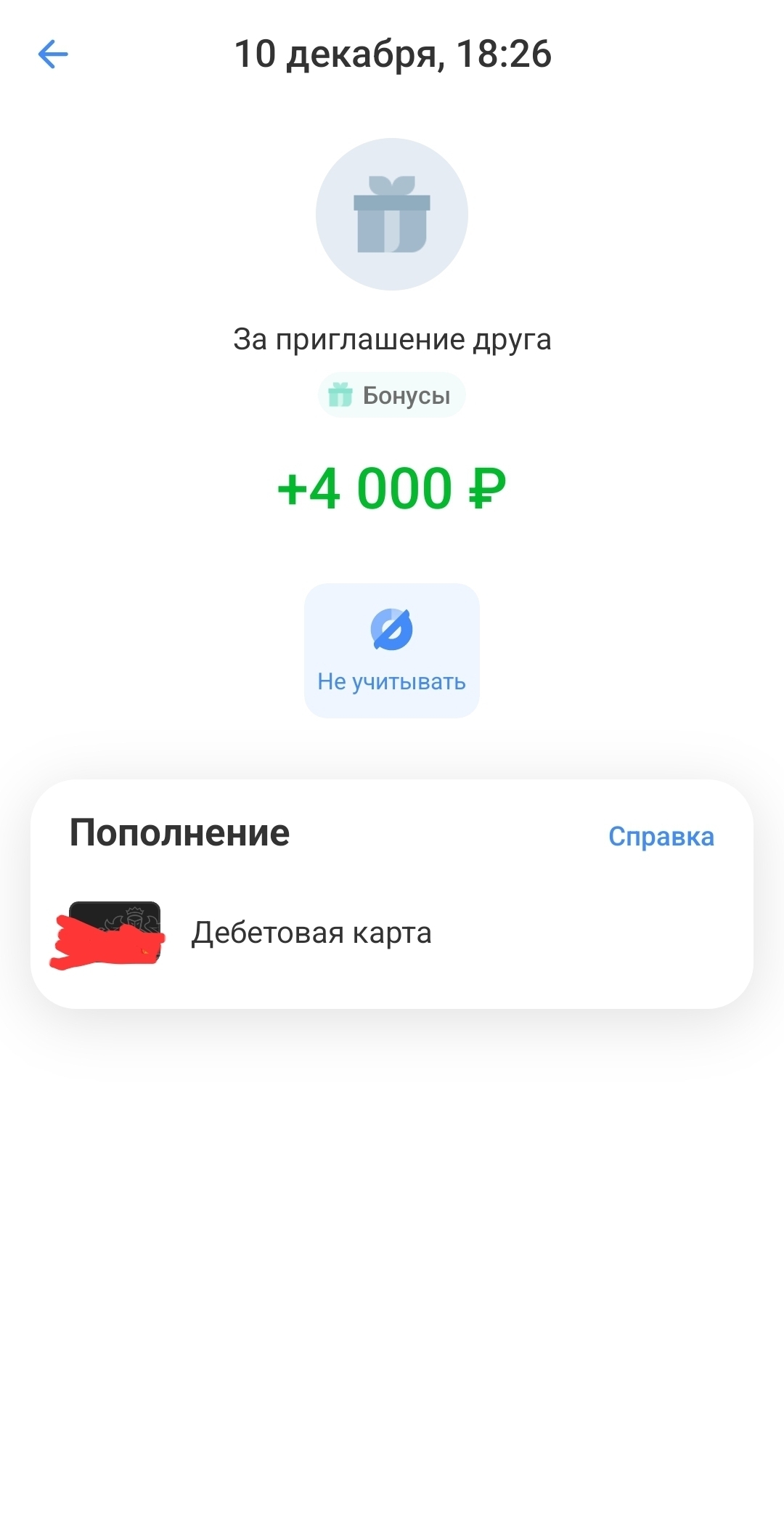Tap the Не учитывать button
The image size is (784, 1537).
392,650
